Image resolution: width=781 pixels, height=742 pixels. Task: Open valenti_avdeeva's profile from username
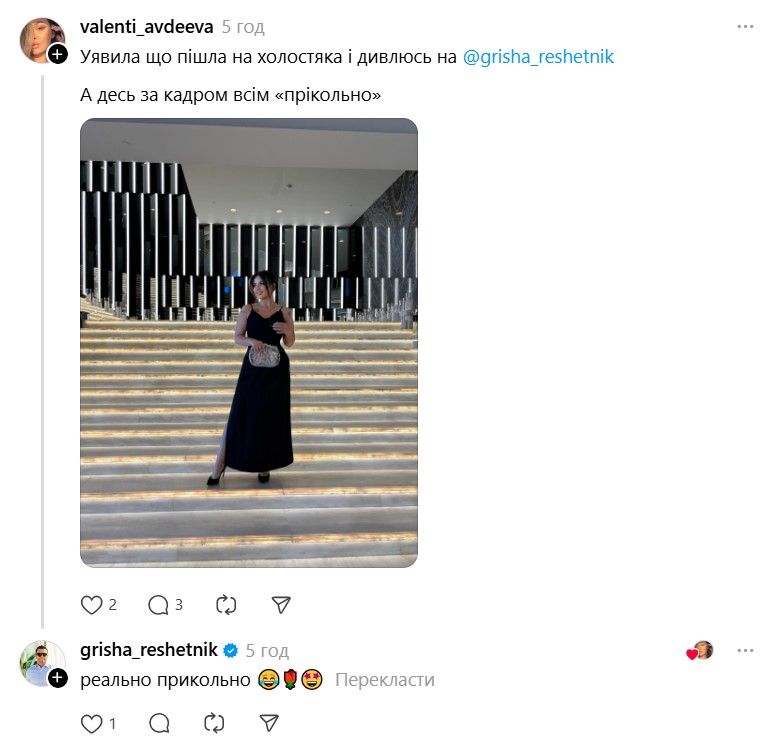coord(146,27)
